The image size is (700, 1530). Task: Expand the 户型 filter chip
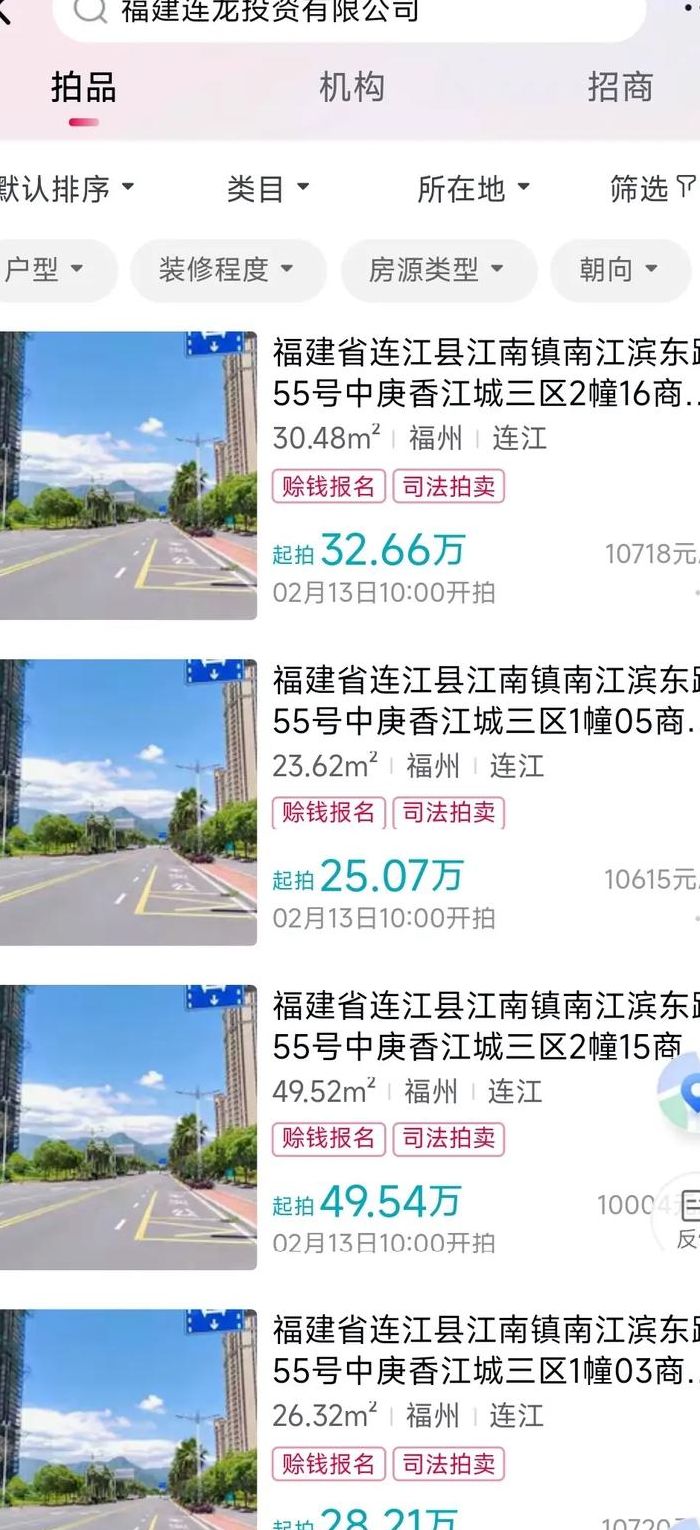point(55,270)
